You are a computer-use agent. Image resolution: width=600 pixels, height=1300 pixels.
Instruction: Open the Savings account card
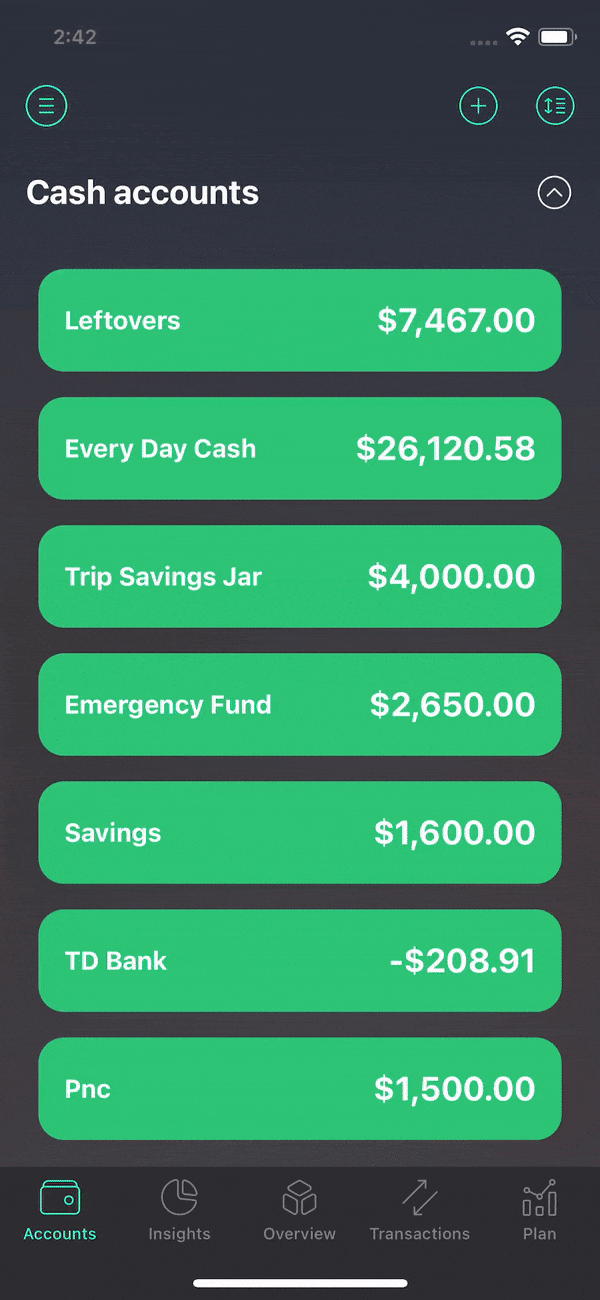[x=300, y=832]
